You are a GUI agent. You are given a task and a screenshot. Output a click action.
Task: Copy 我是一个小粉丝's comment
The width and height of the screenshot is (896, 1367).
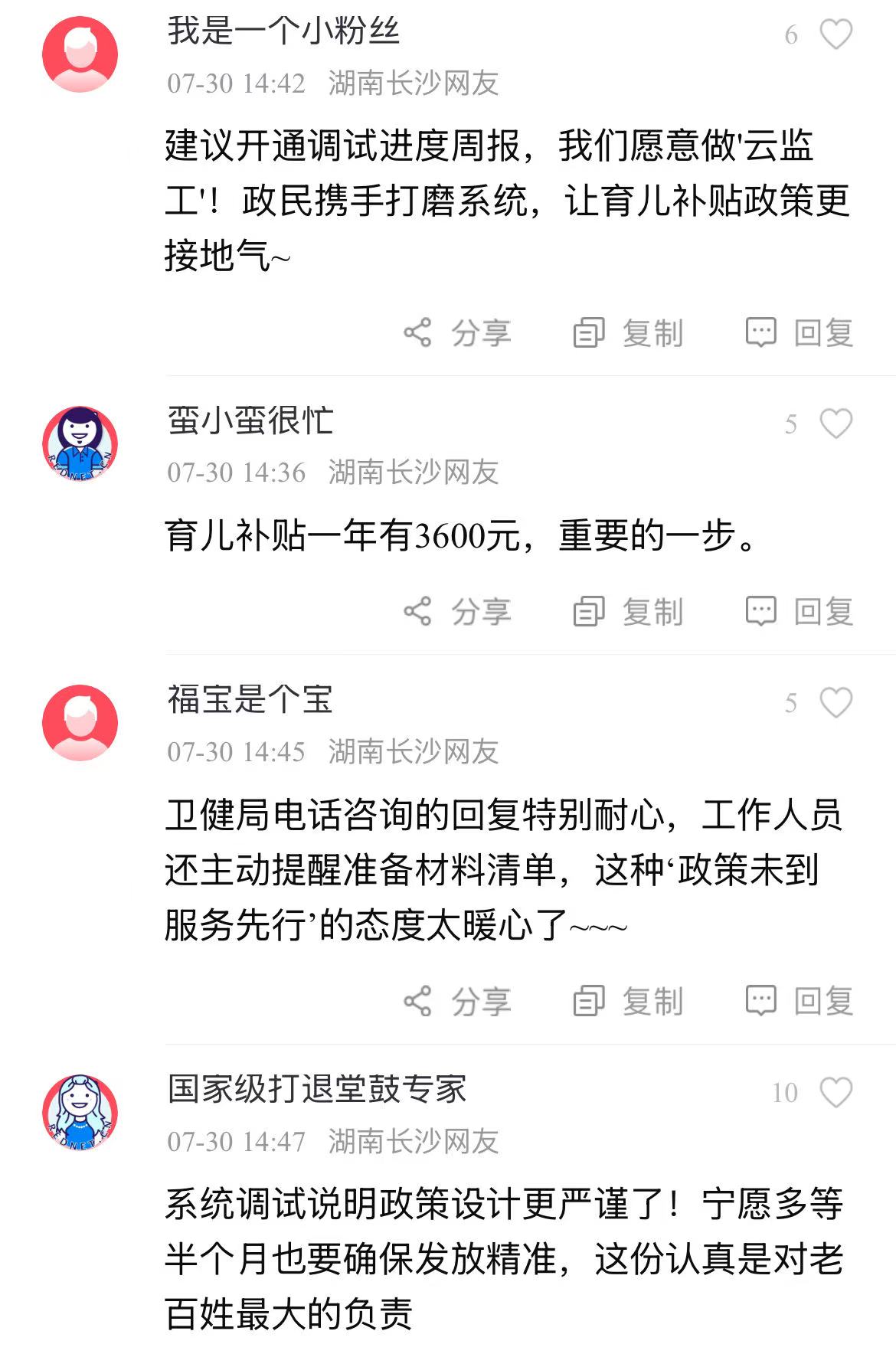click(x=628, y=333)
